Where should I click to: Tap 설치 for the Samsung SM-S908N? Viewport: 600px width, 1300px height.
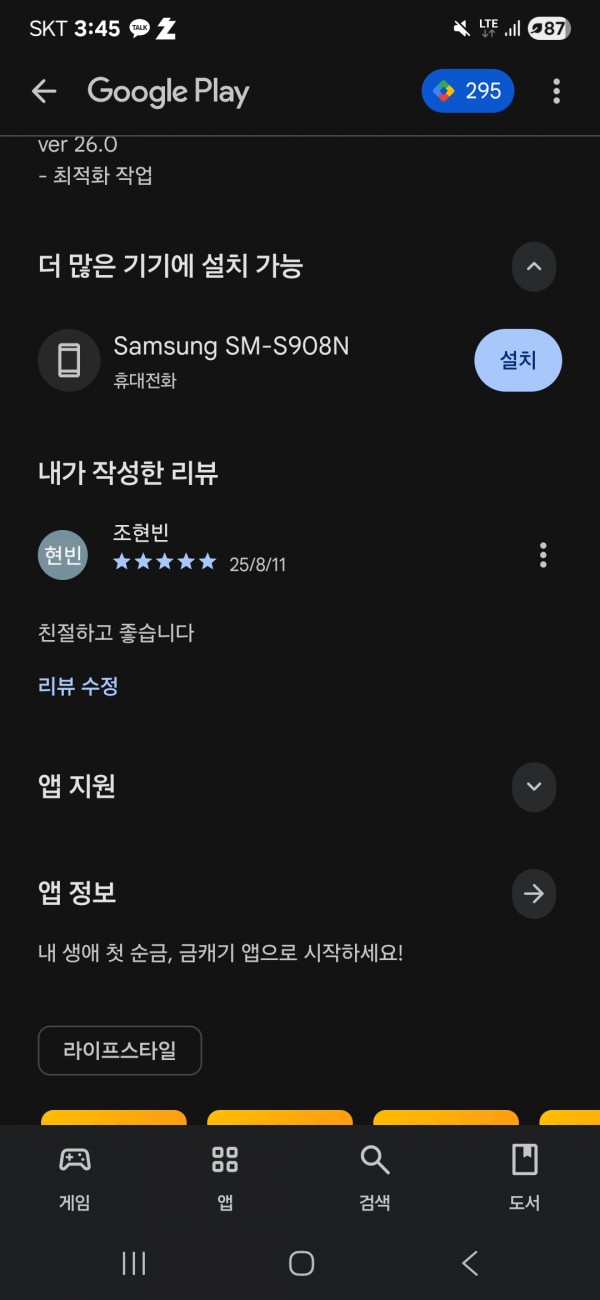click(518, 360)
